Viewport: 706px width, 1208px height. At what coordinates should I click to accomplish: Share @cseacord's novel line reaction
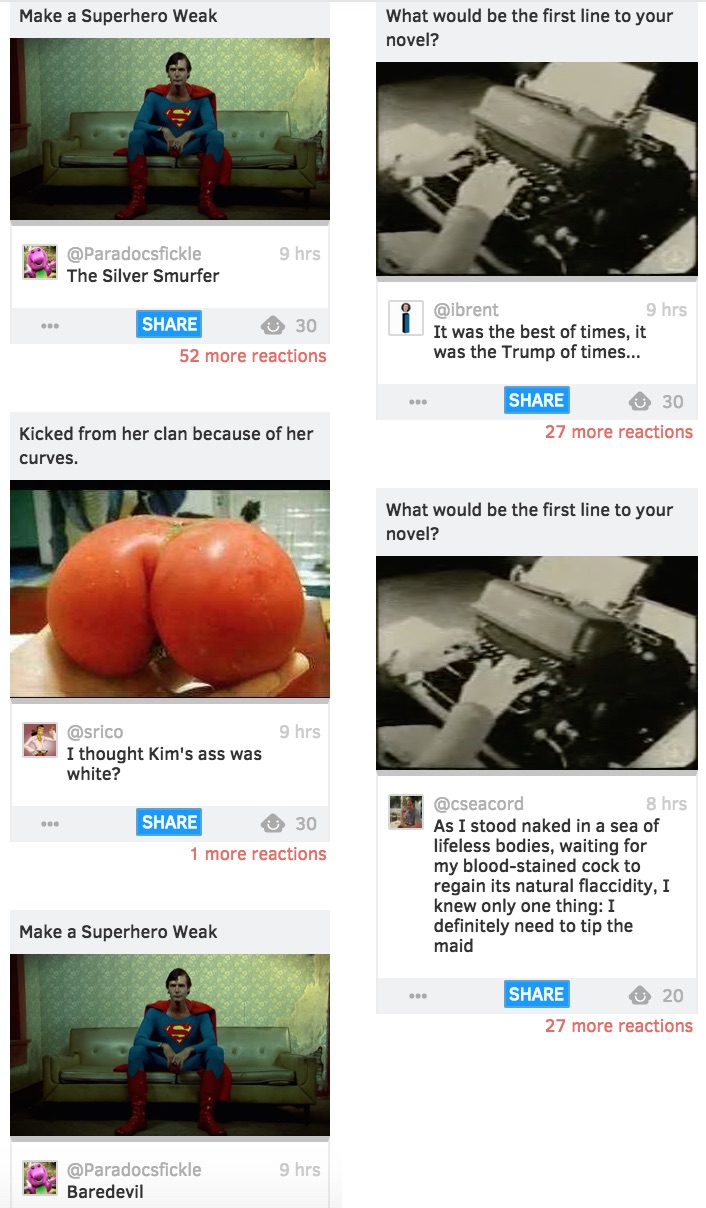(x=536, y=994)
